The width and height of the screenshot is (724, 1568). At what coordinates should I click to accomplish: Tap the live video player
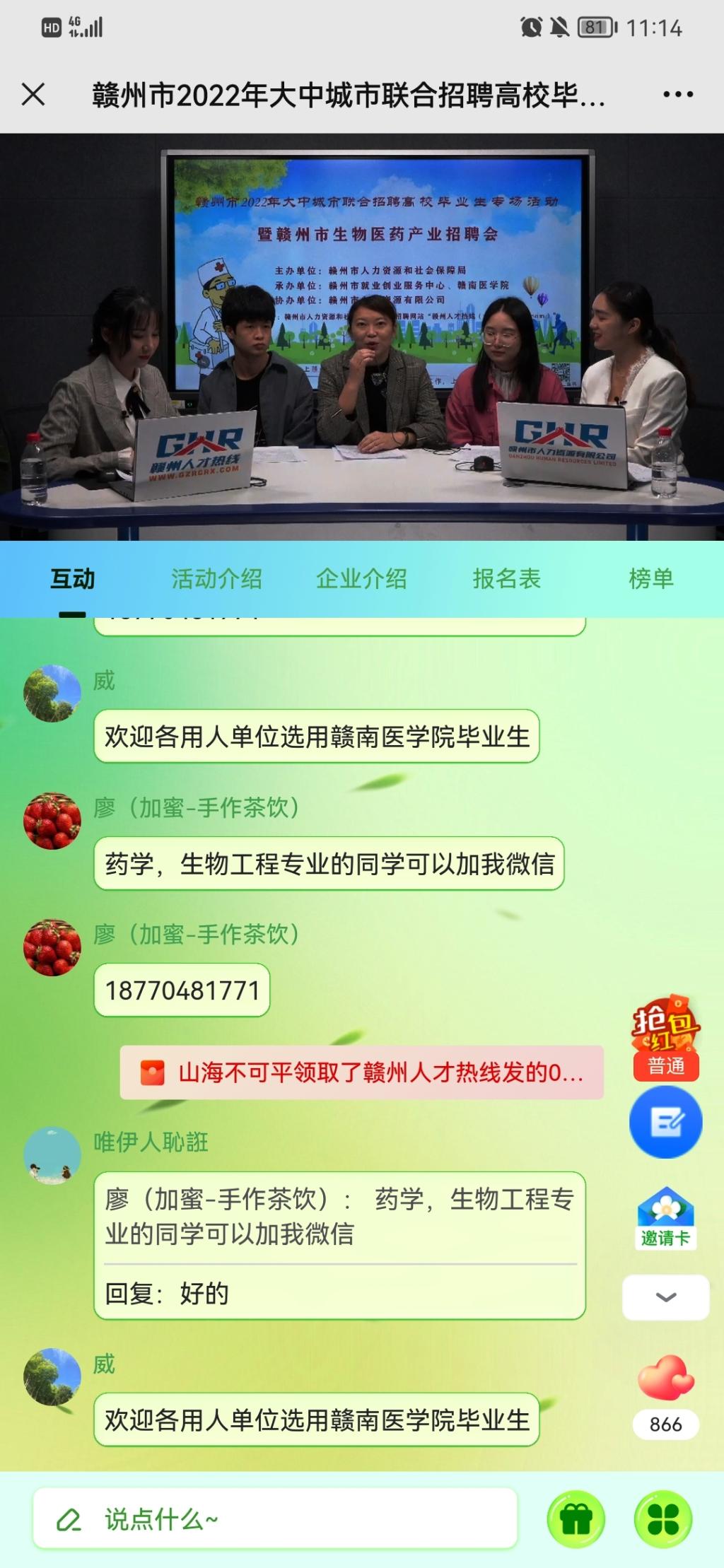(x=362, y=337)
